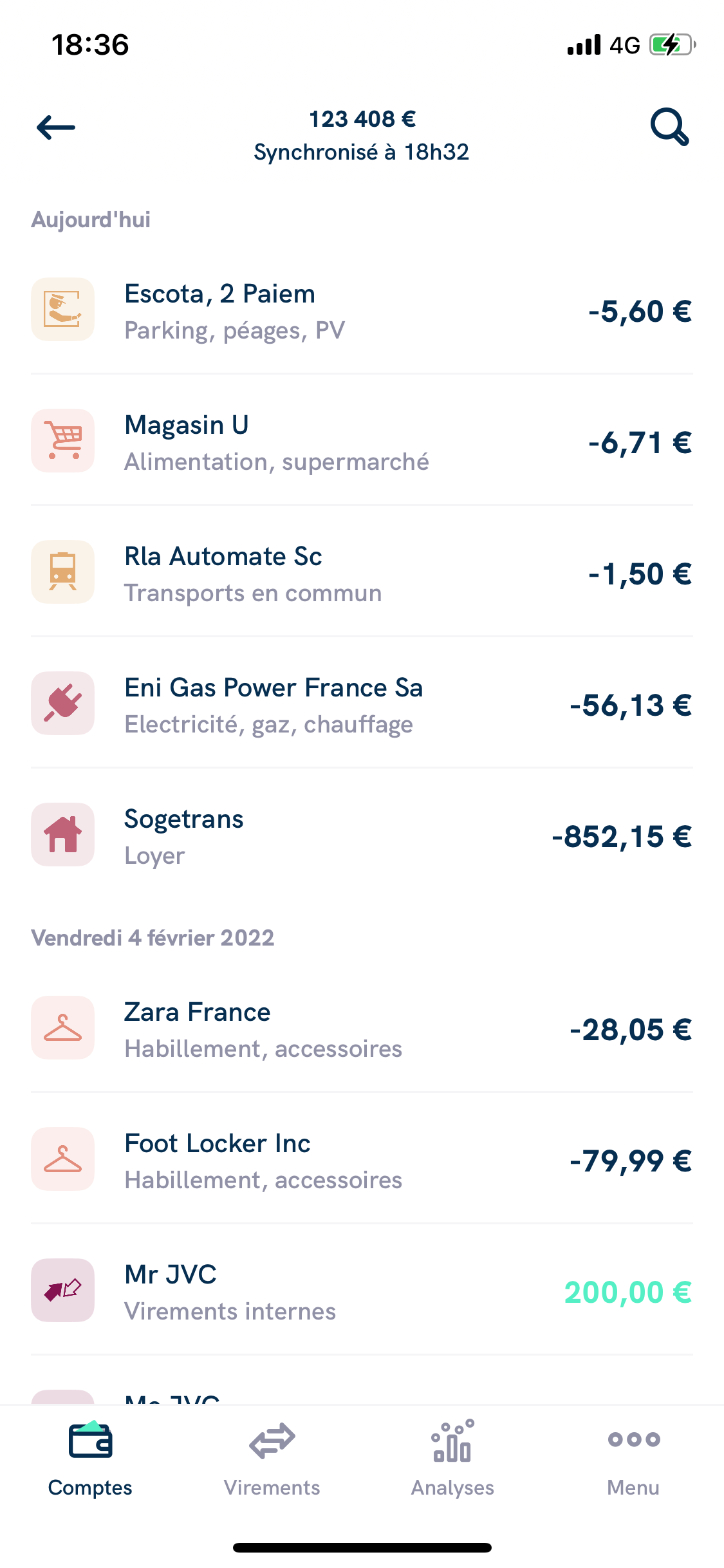724x1568 pixels.
Task: View the Zara France purchase
Action: (x=362, y=1029)
